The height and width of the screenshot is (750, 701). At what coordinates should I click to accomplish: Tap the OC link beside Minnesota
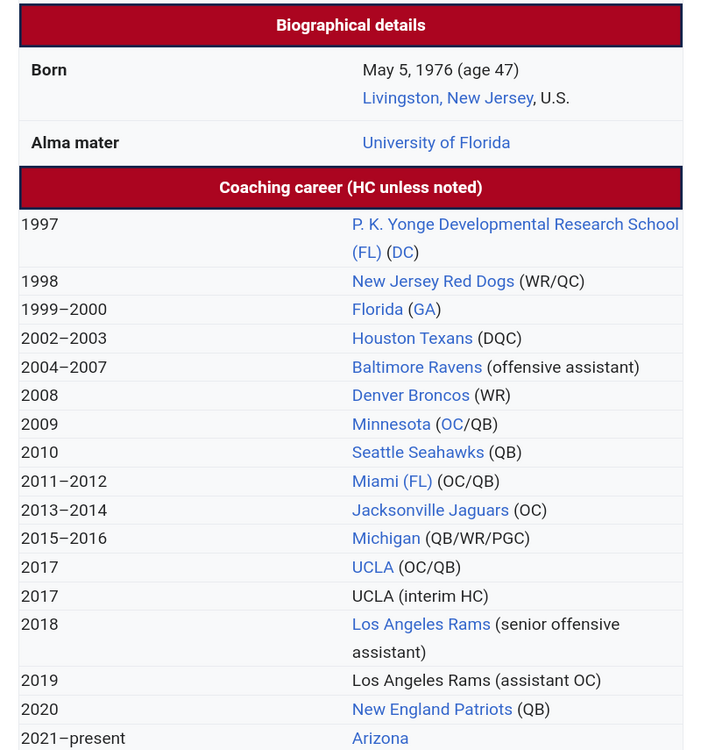(452, 424)
